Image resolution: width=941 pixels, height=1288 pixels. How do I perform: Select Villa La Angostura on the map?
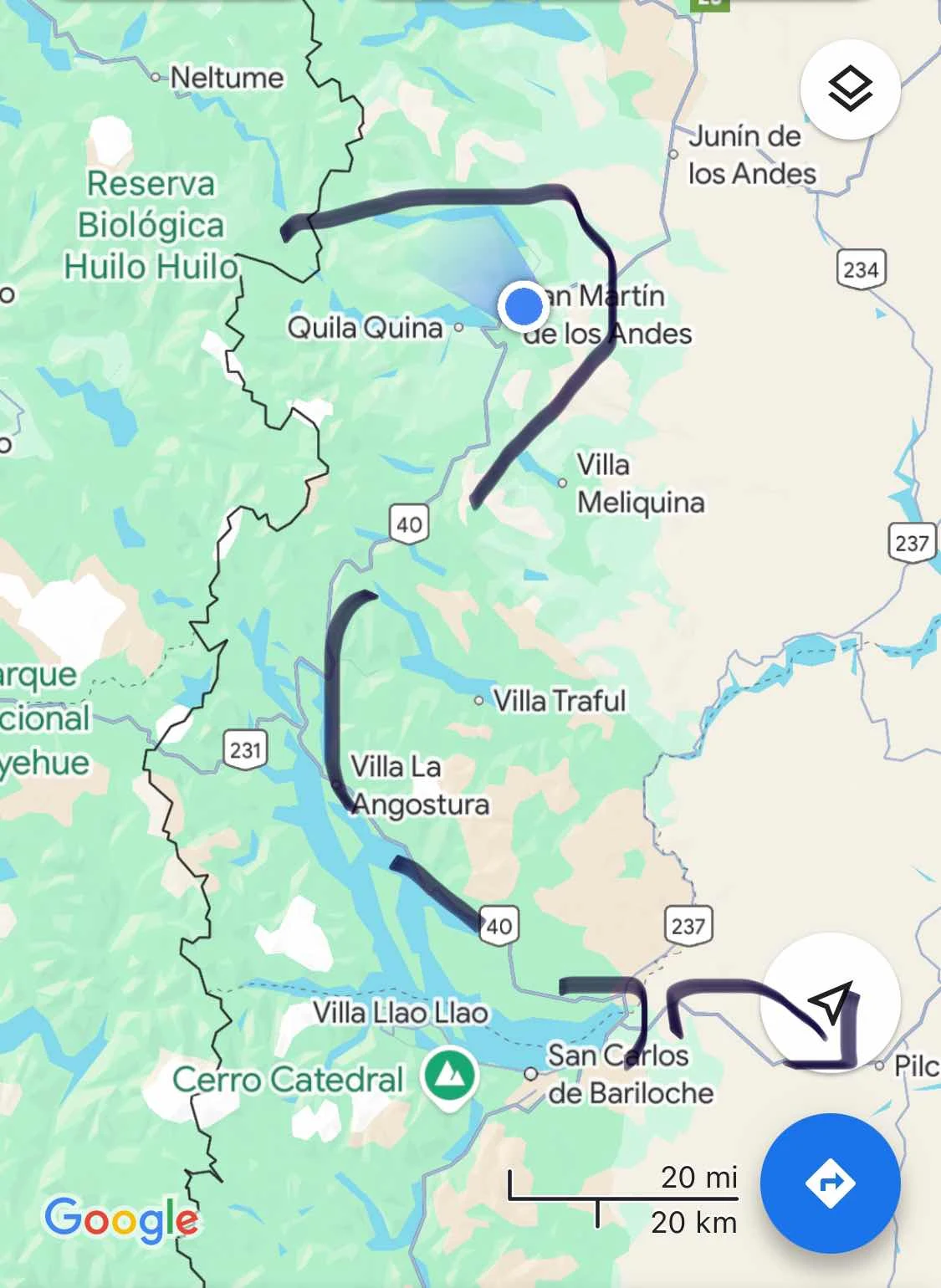[x=420, y=785]
